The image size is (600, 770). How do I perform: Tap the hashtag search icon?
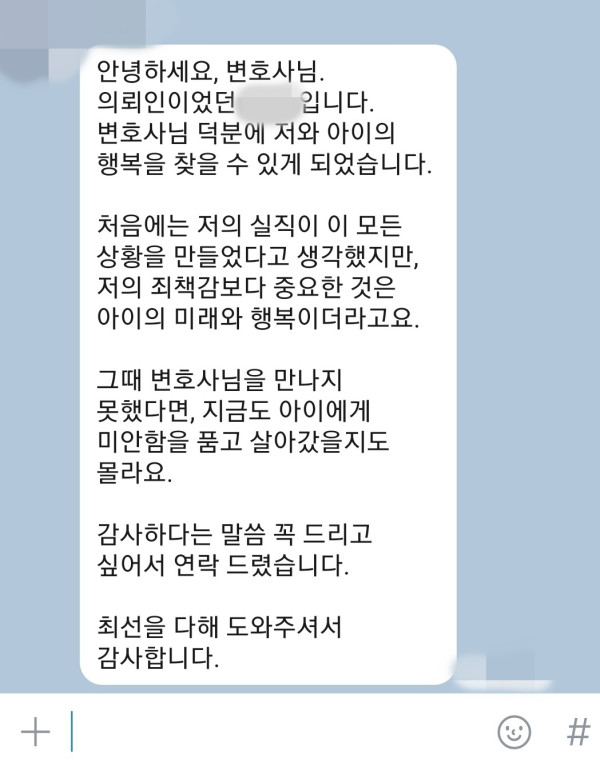(578, 732)
